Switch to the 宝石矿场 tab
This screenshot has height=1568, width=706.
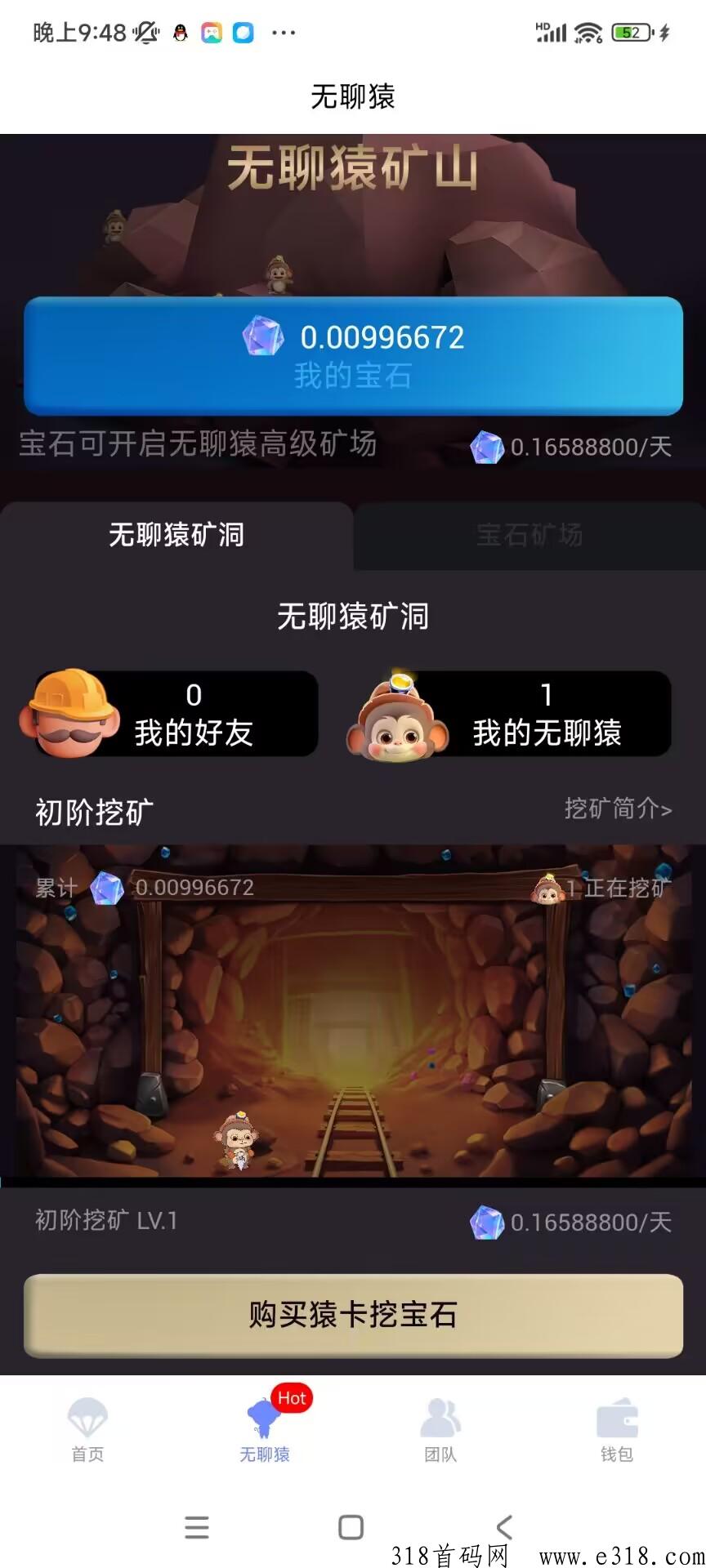pyautogui.click(x=529, y=535)
